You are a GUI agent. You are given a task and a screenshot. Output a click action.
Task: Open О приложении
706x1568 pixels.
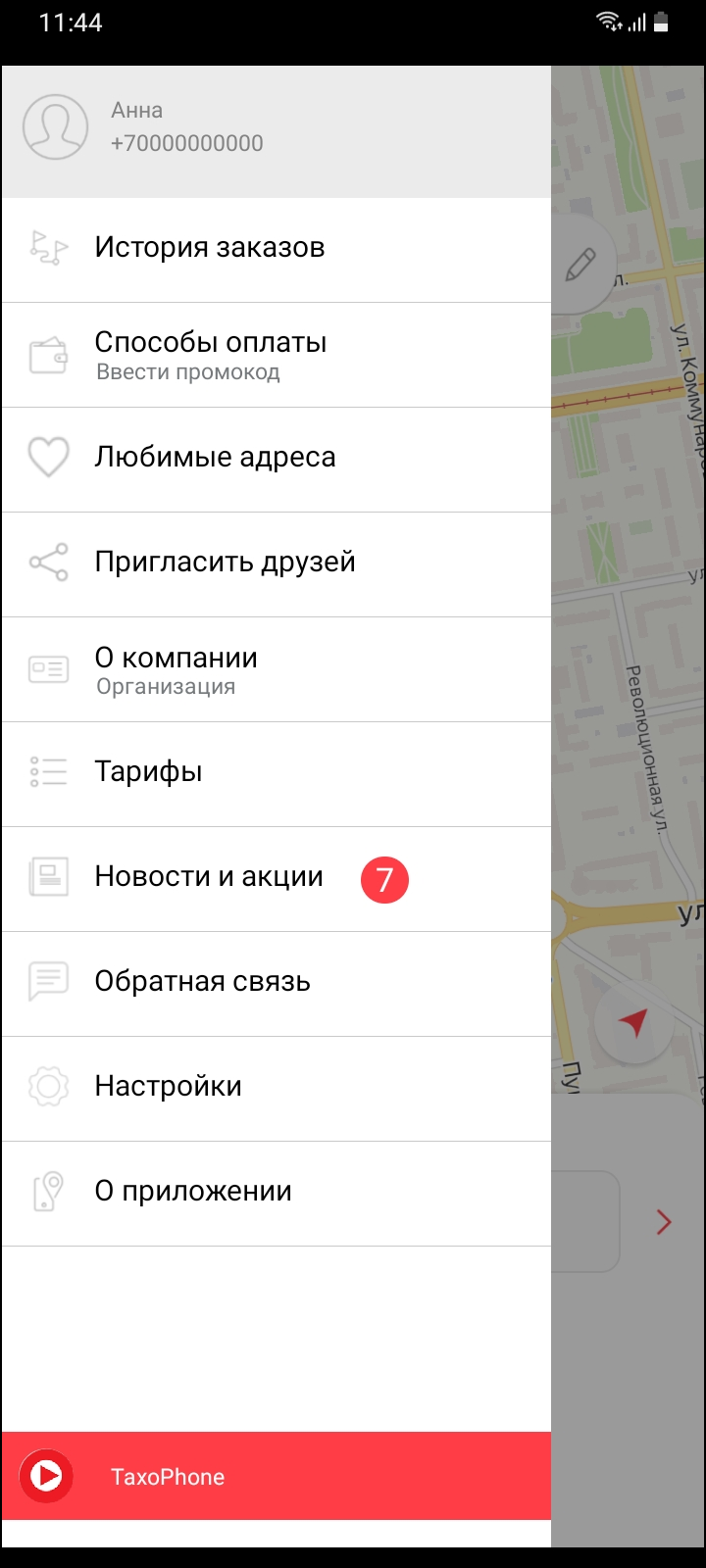(x=276, y=1194)
